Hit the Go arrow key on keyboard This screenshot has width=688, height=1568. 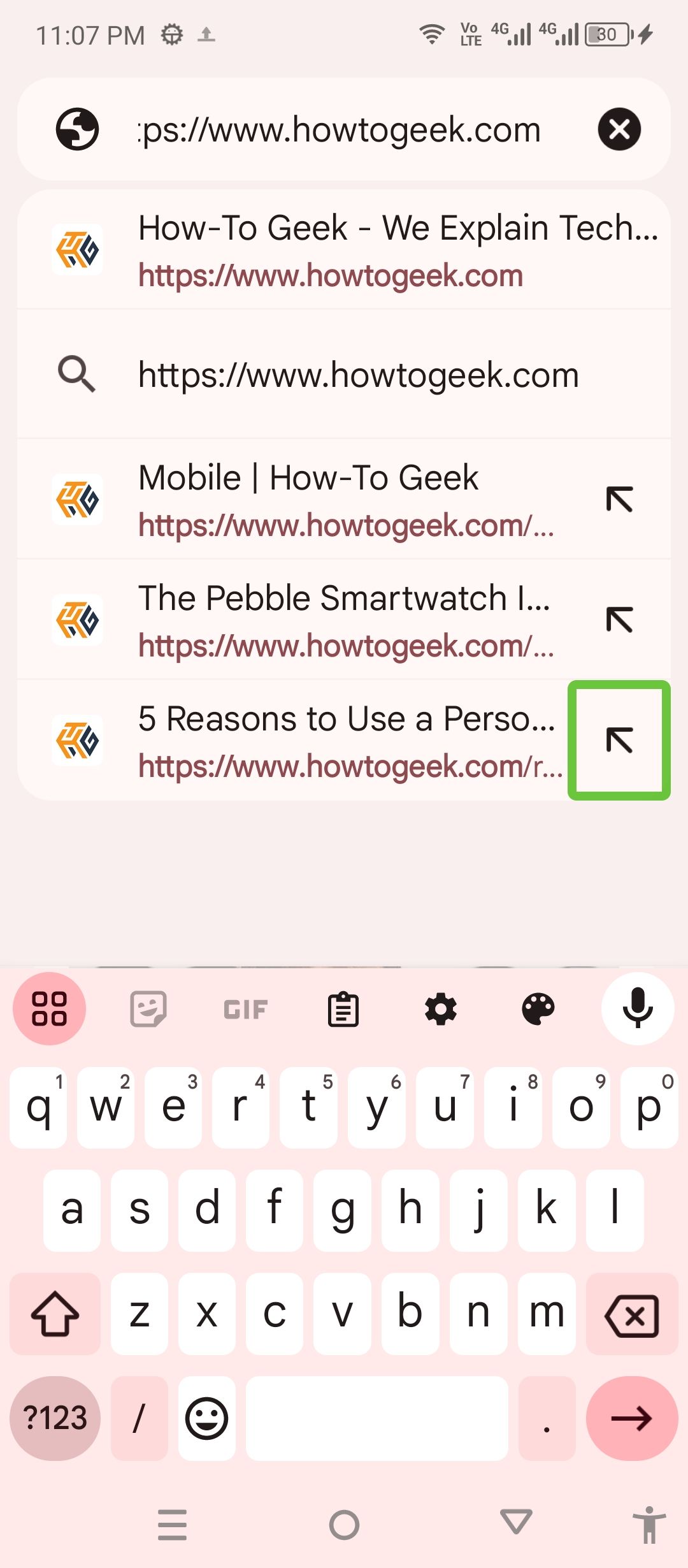click(x=631, y=1418)
